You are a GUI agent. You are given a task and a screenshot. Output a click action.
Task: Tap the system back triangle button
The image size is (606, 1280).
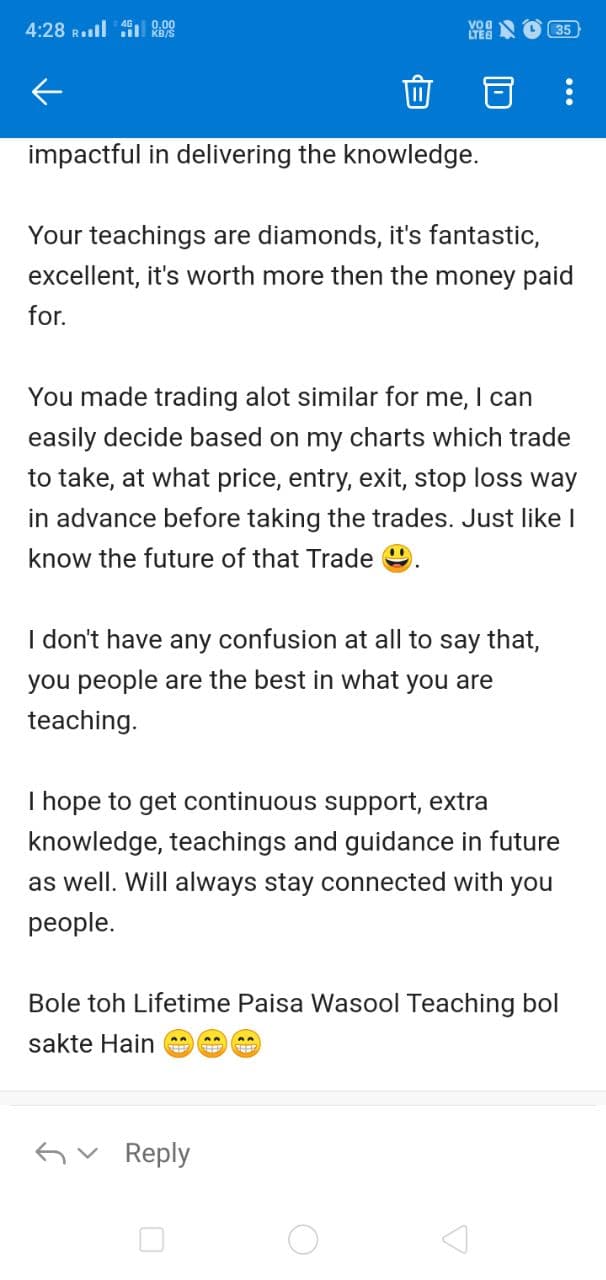tap(454, 1240)
